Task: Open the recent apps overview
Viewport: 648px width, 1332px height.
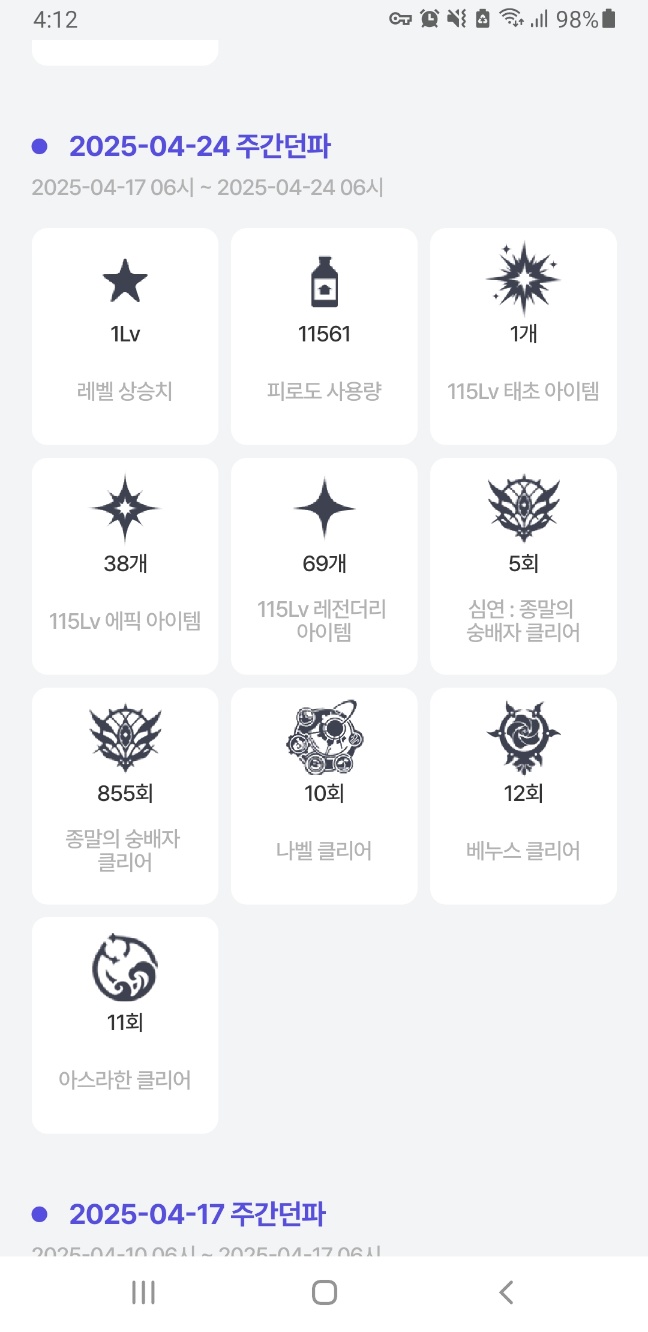Action: [143, 1292]
